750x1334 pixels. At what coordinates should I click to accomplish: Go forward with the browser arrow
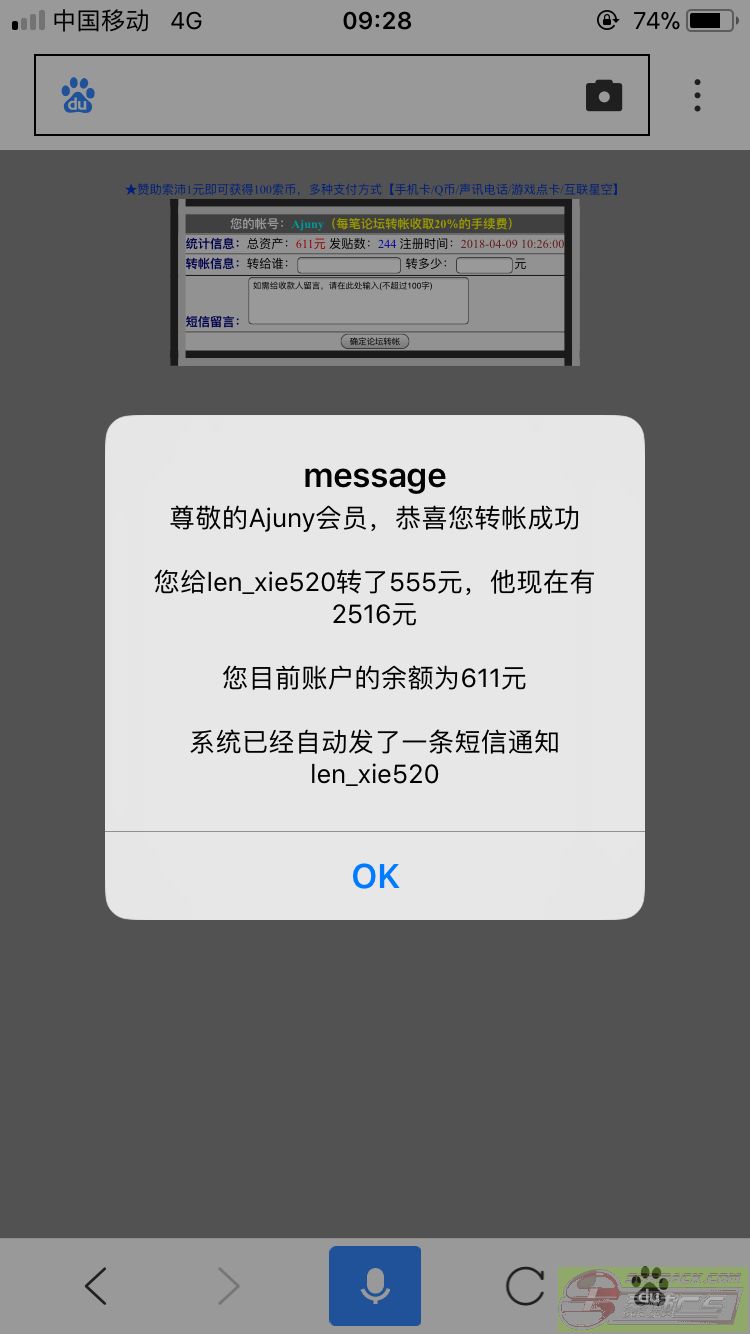(229, 1286)
